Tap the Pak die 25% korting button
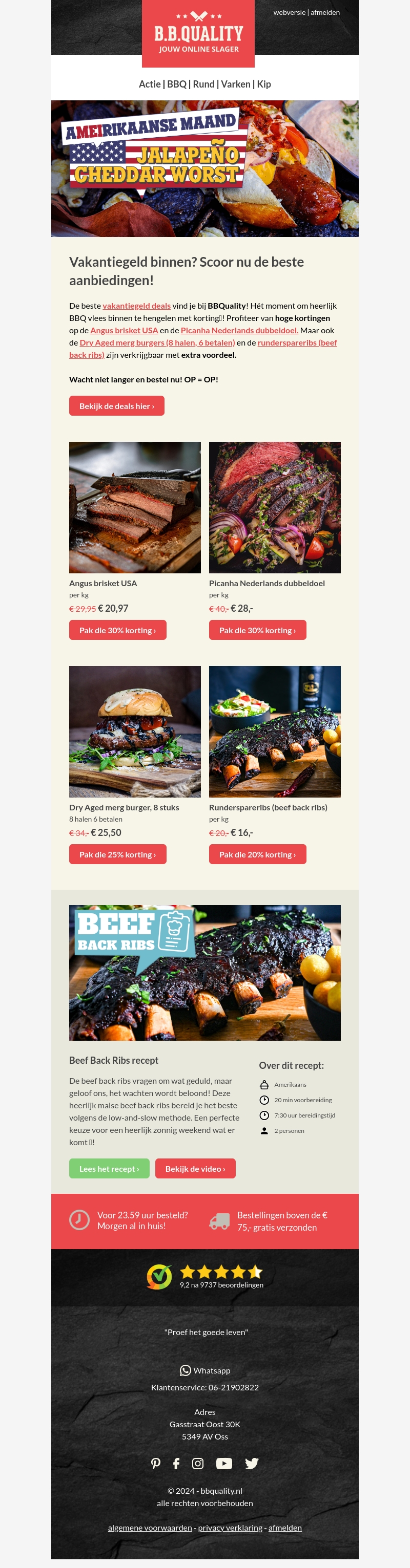This screenshot has width=410, height=1568. [x=117, y=854]
